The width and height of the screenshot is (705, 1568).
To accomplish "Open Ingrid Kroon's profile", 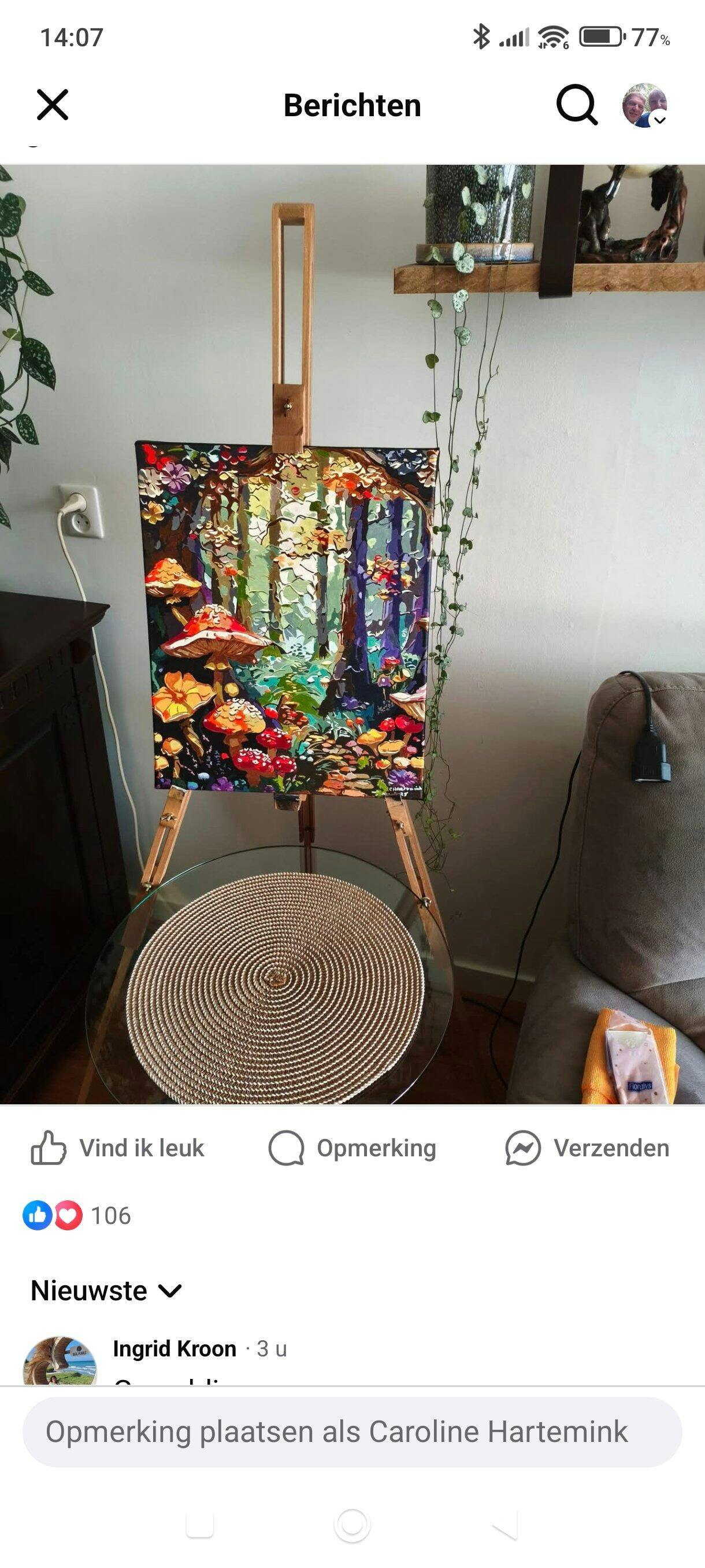I will (x=175, y=1349).
